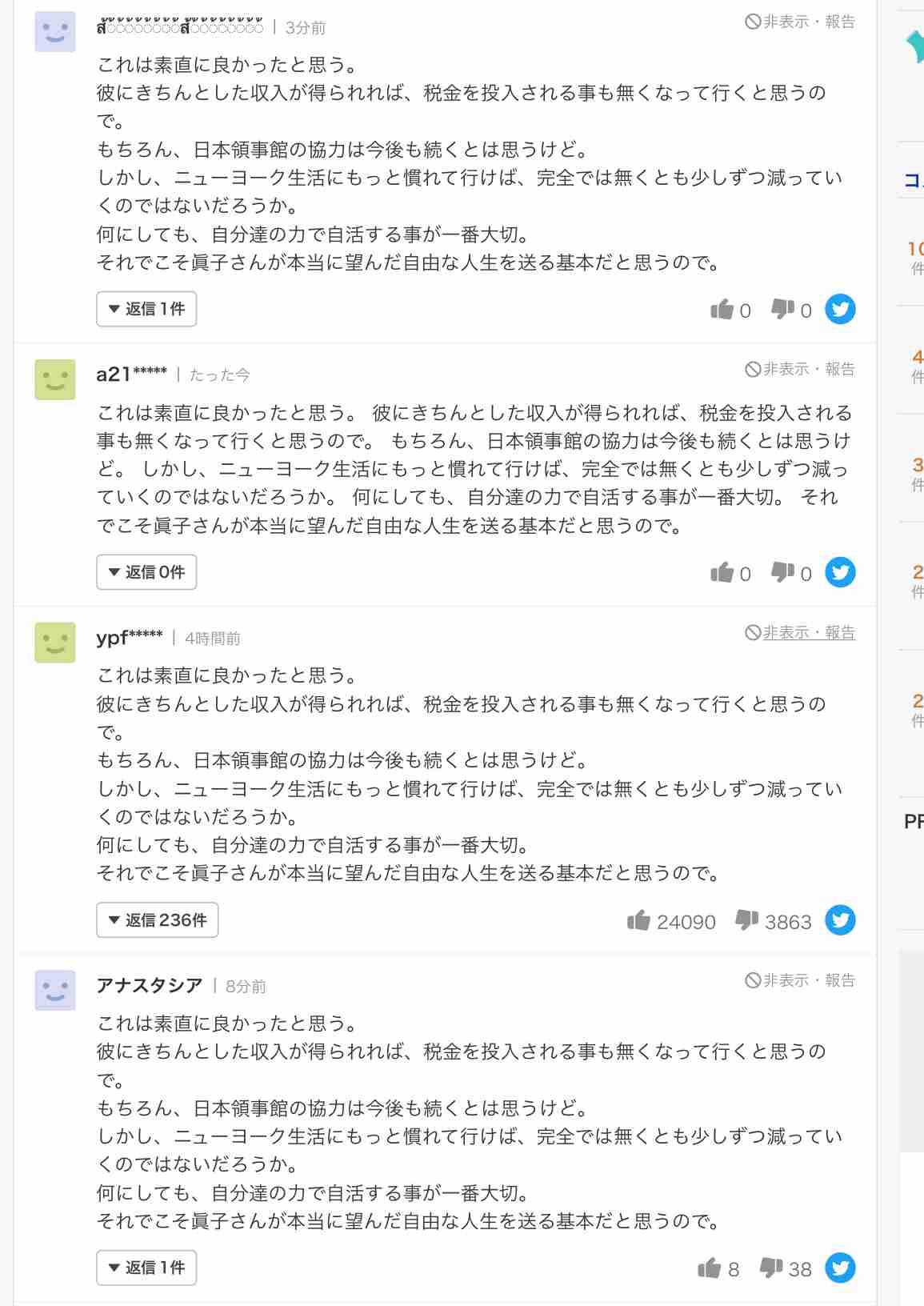
Task: Share アナスタシア's comment on Twitter
Action: [x=840, y=1268]
